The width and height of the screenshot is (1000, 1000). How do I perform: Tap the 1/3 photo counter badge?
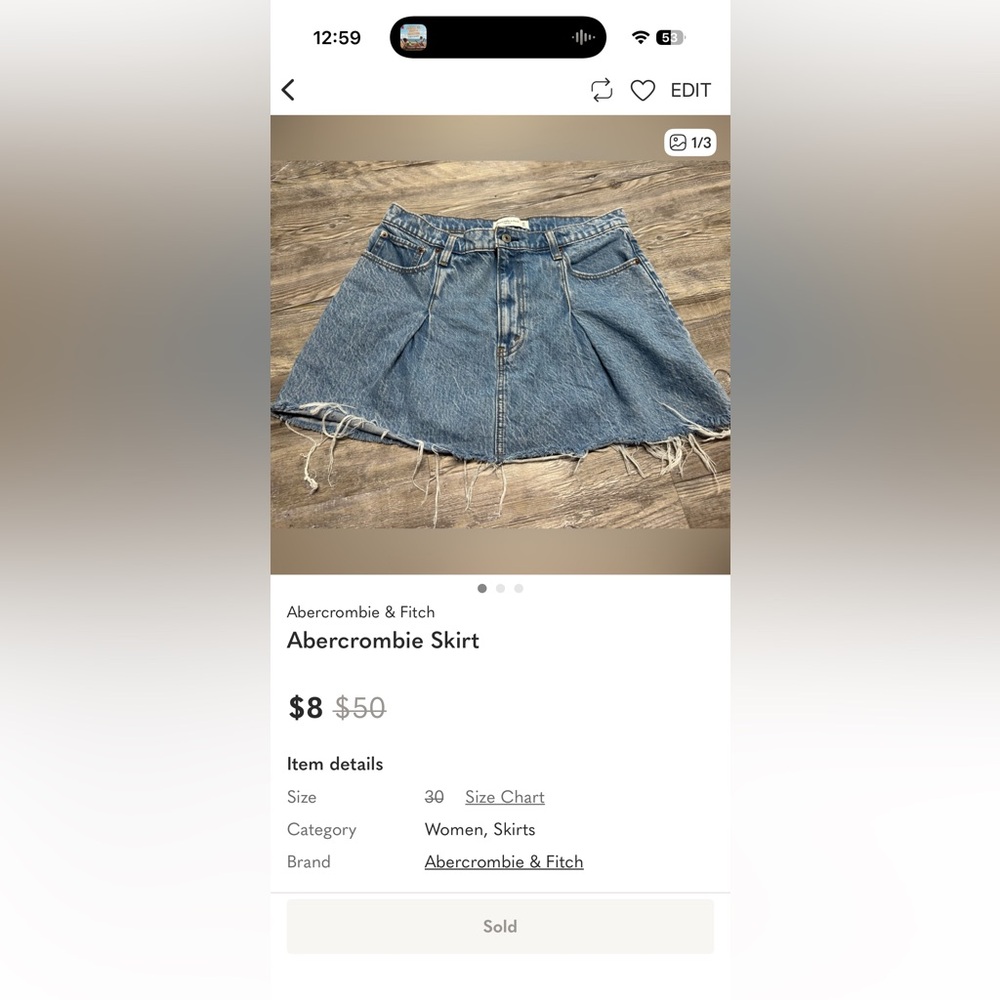click(690, 143)
